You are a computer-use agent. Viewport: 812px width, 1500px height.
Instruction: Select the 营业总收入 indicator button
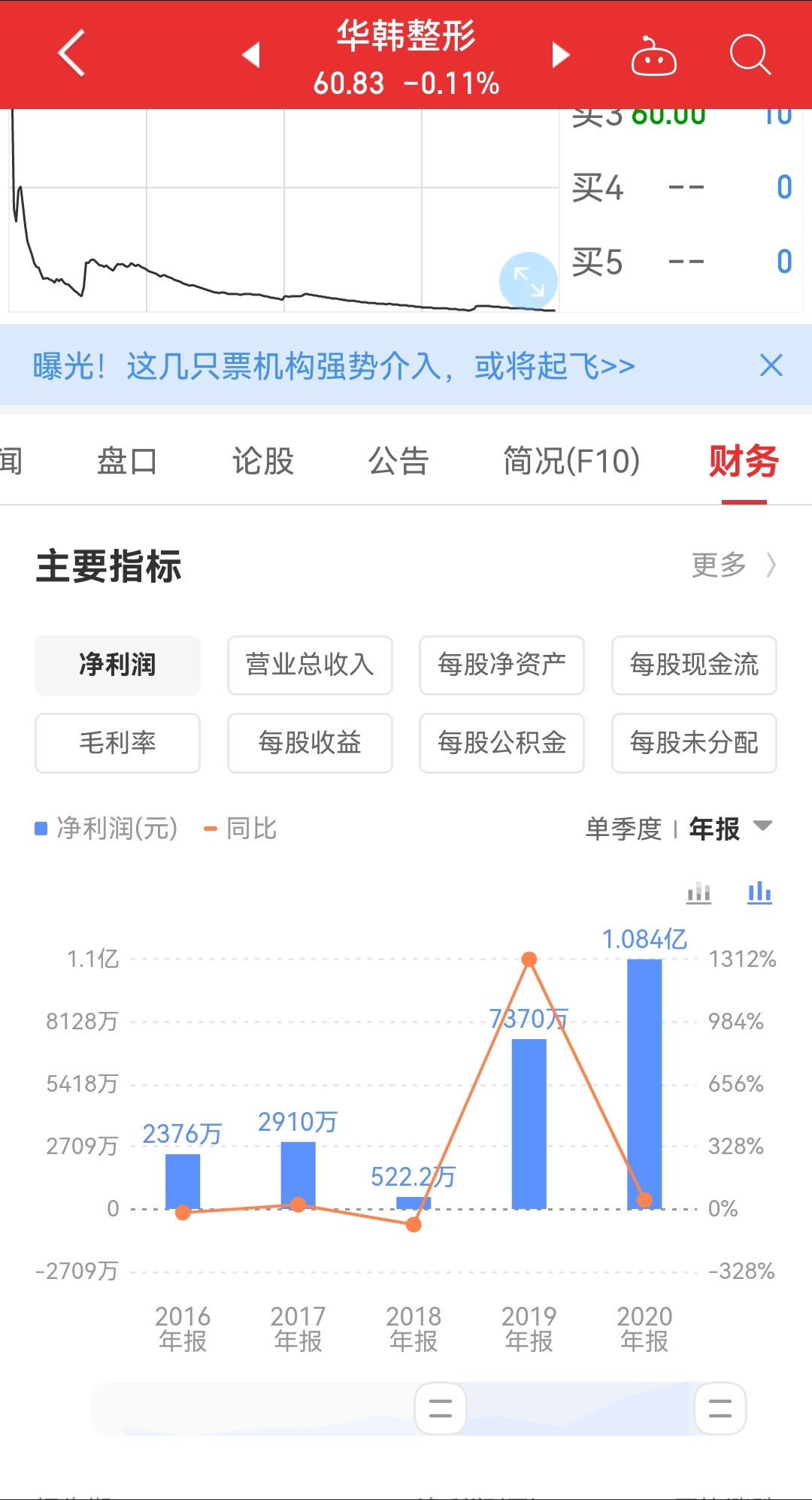click(x=309, y=665)
